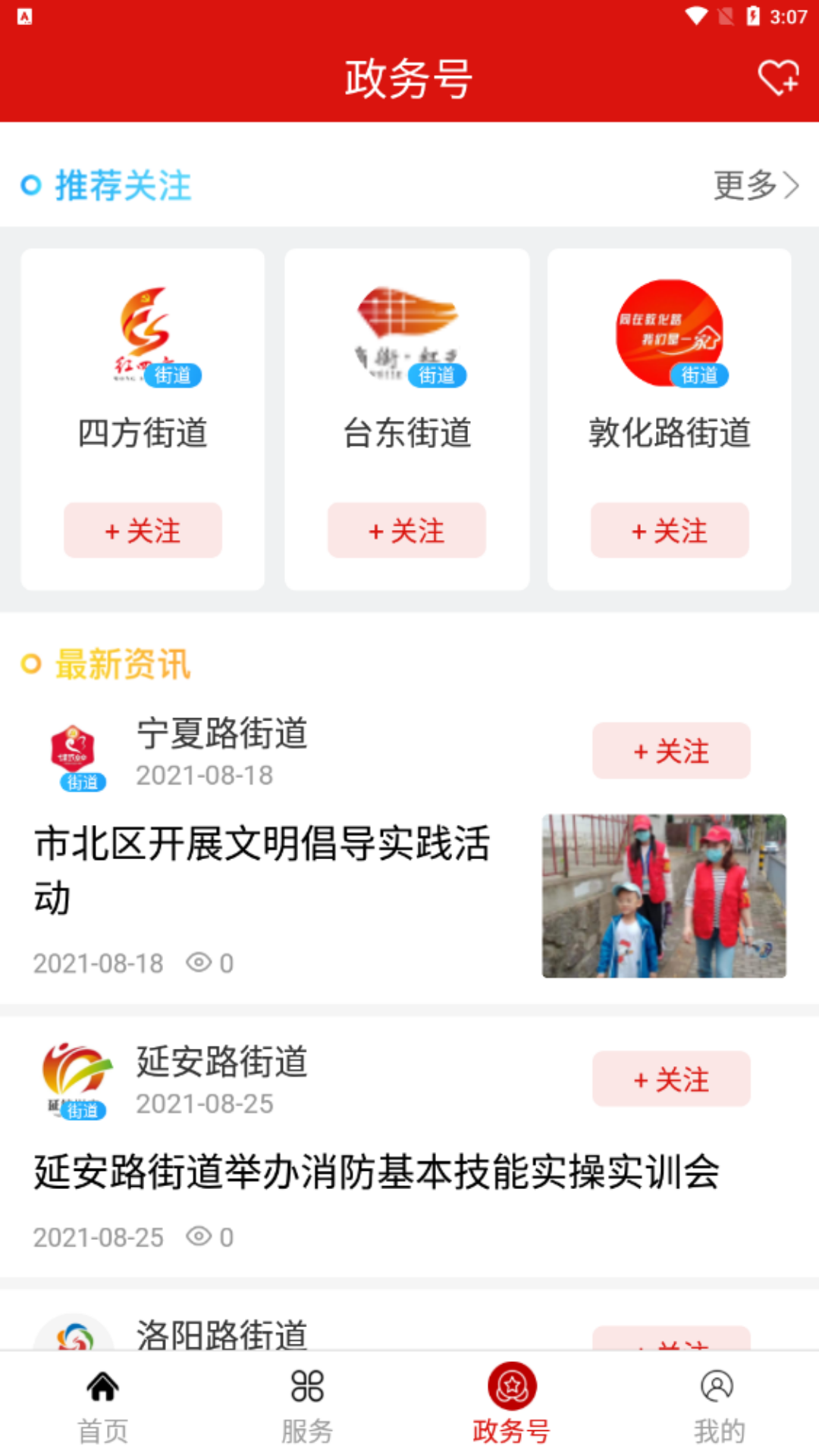Switch to the 服务 tab

click(307, 1407)
